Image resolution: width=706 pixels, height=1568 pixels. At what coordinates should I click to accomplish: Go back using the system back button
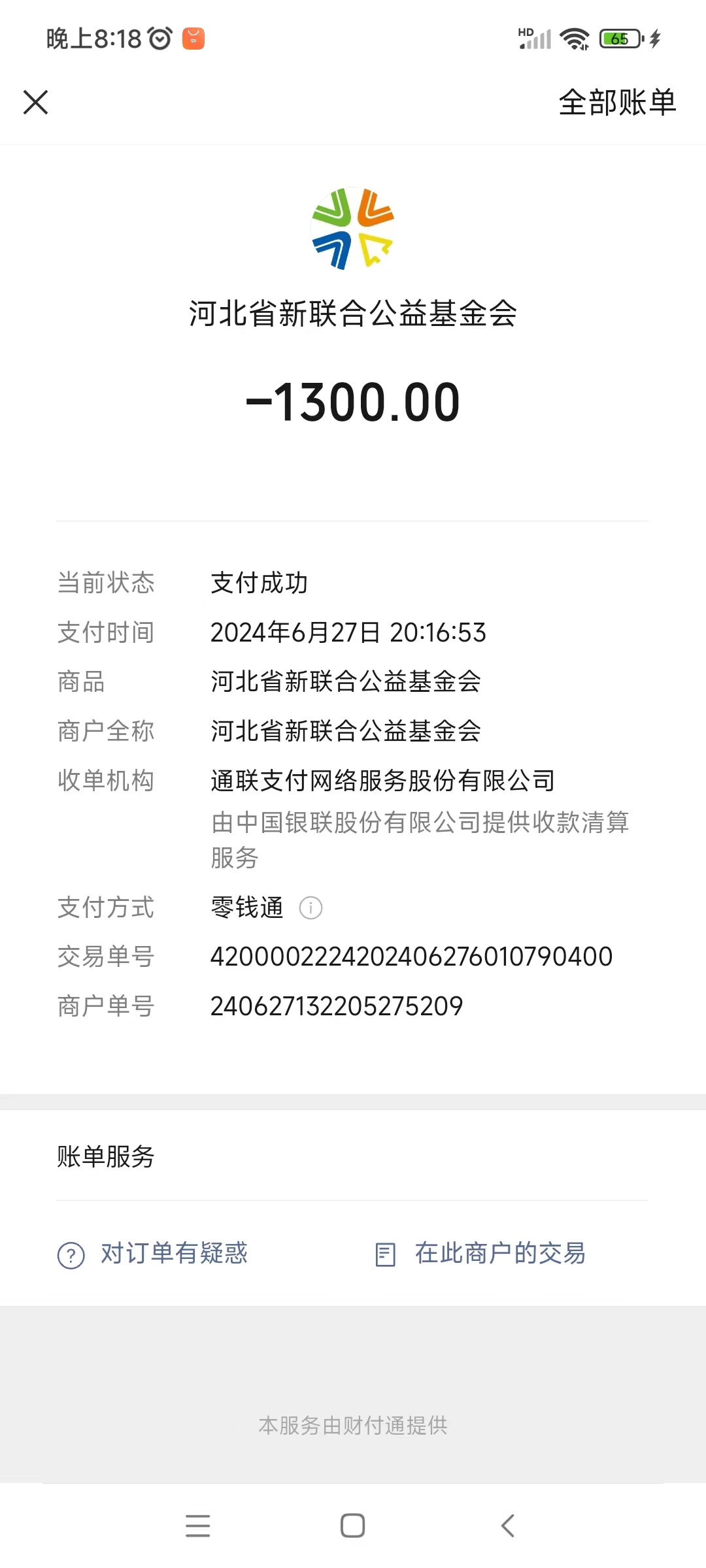pyautogui.click(x=508, y=1526)
